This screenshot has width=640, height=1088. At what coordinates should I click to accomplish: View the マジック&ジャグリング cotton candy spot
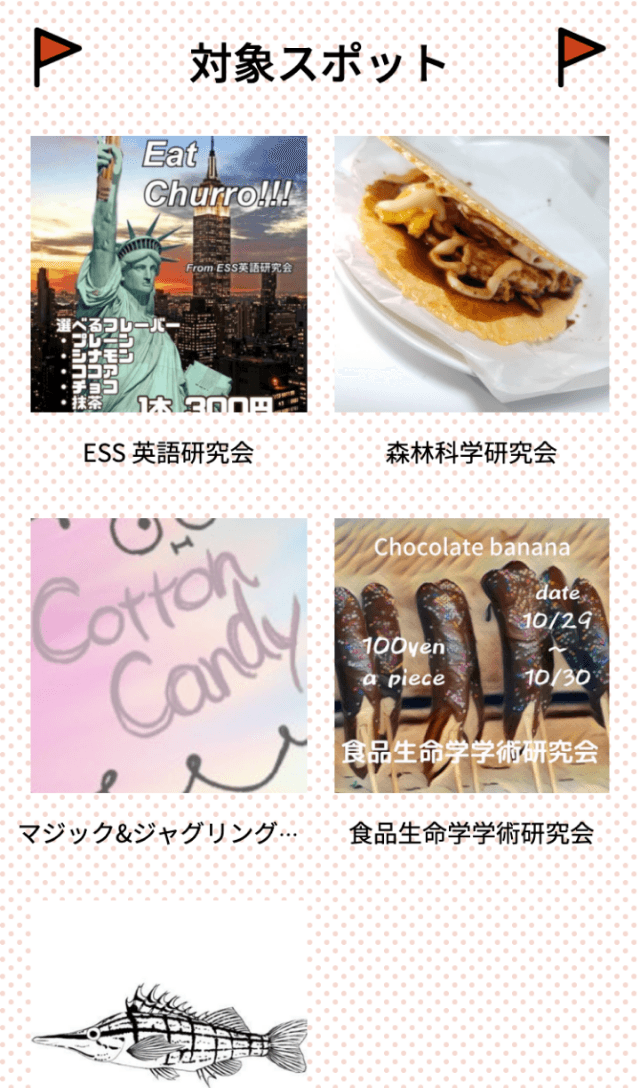[x=168, y=655]
